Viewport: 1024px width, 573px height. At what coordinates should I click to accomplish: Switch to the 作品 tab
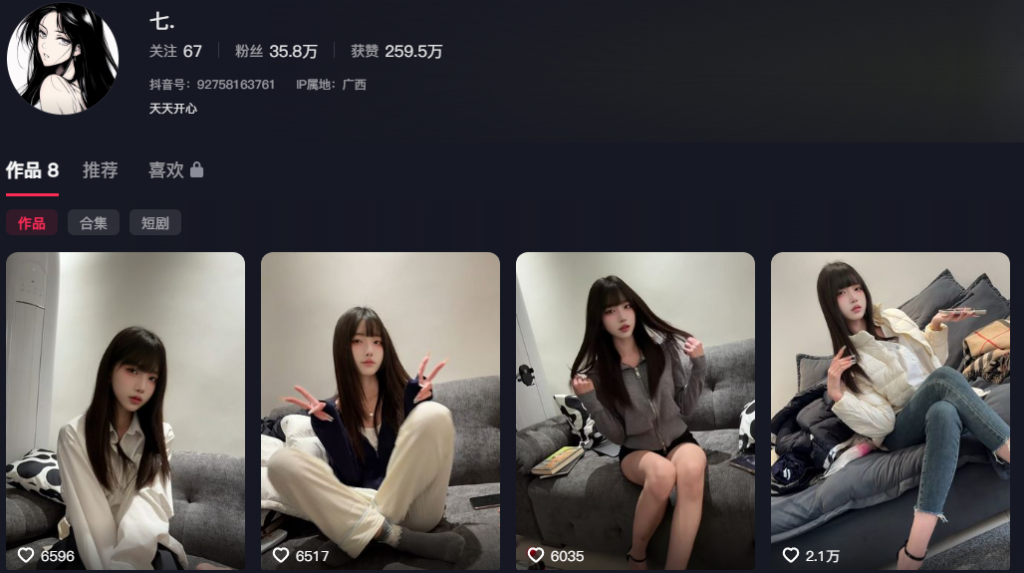coord(32,171)
